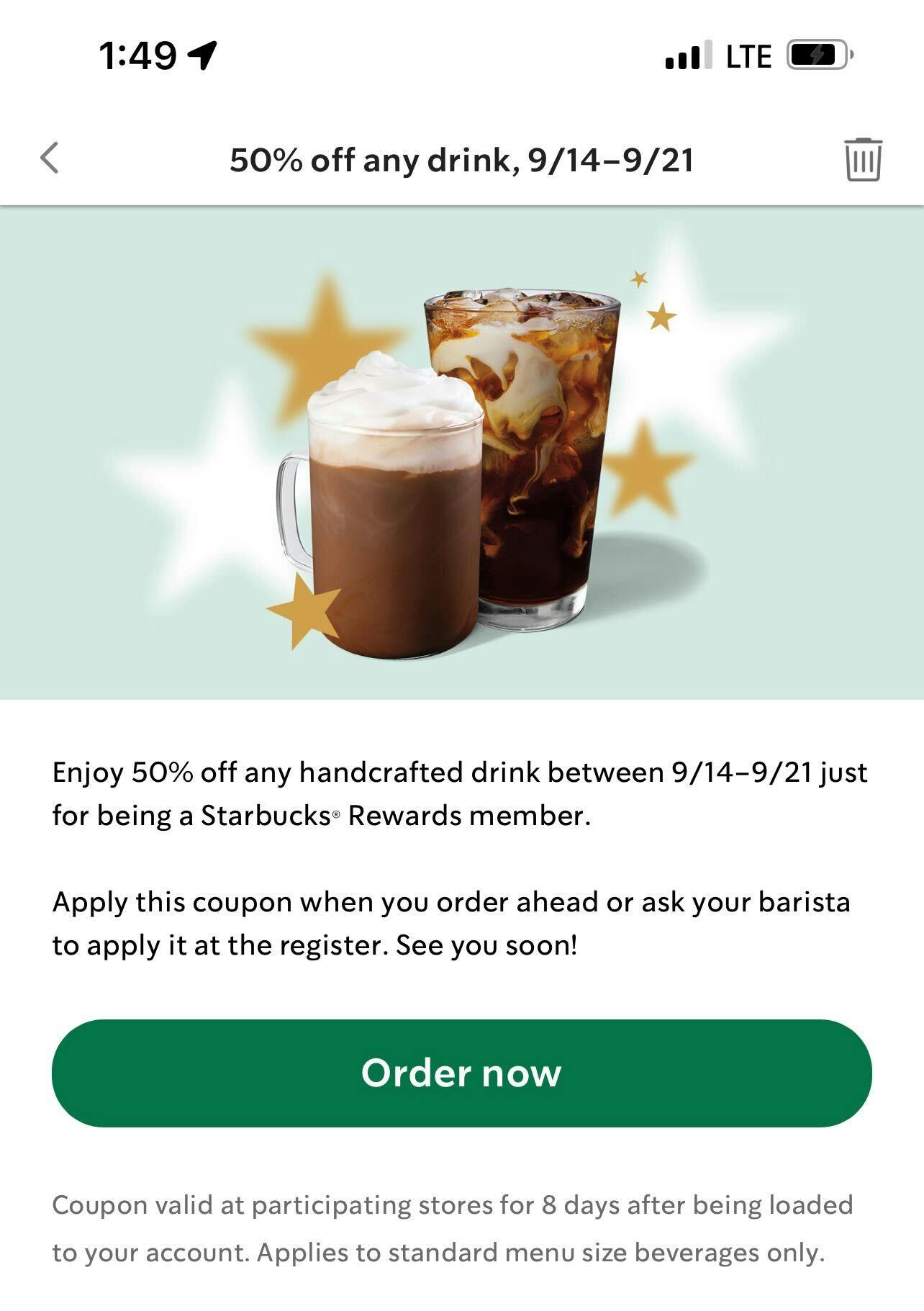Delete this coupon with trash icon
The image size is (924, 1311).
point(862,160)
